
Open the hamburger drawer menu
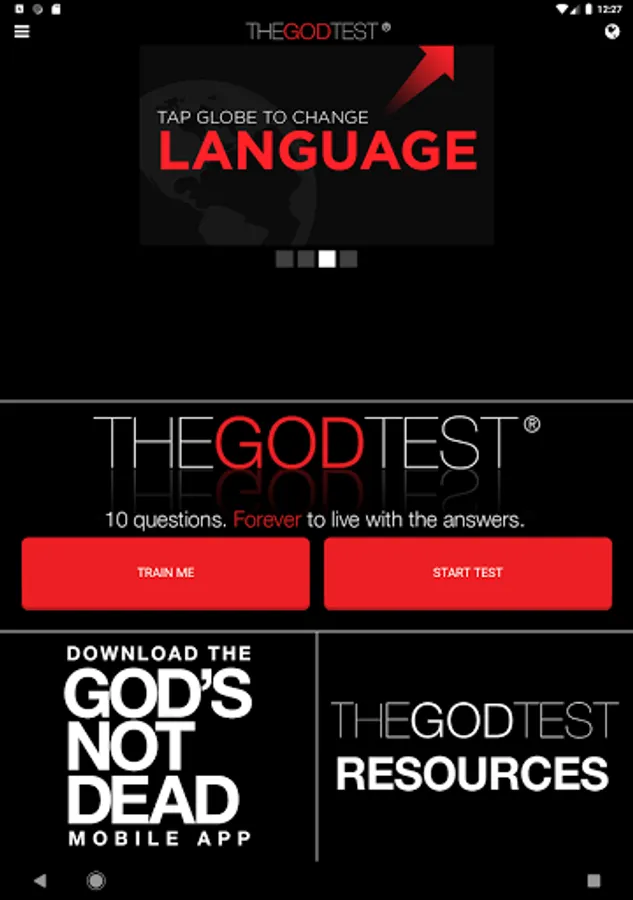pos(22,32)
